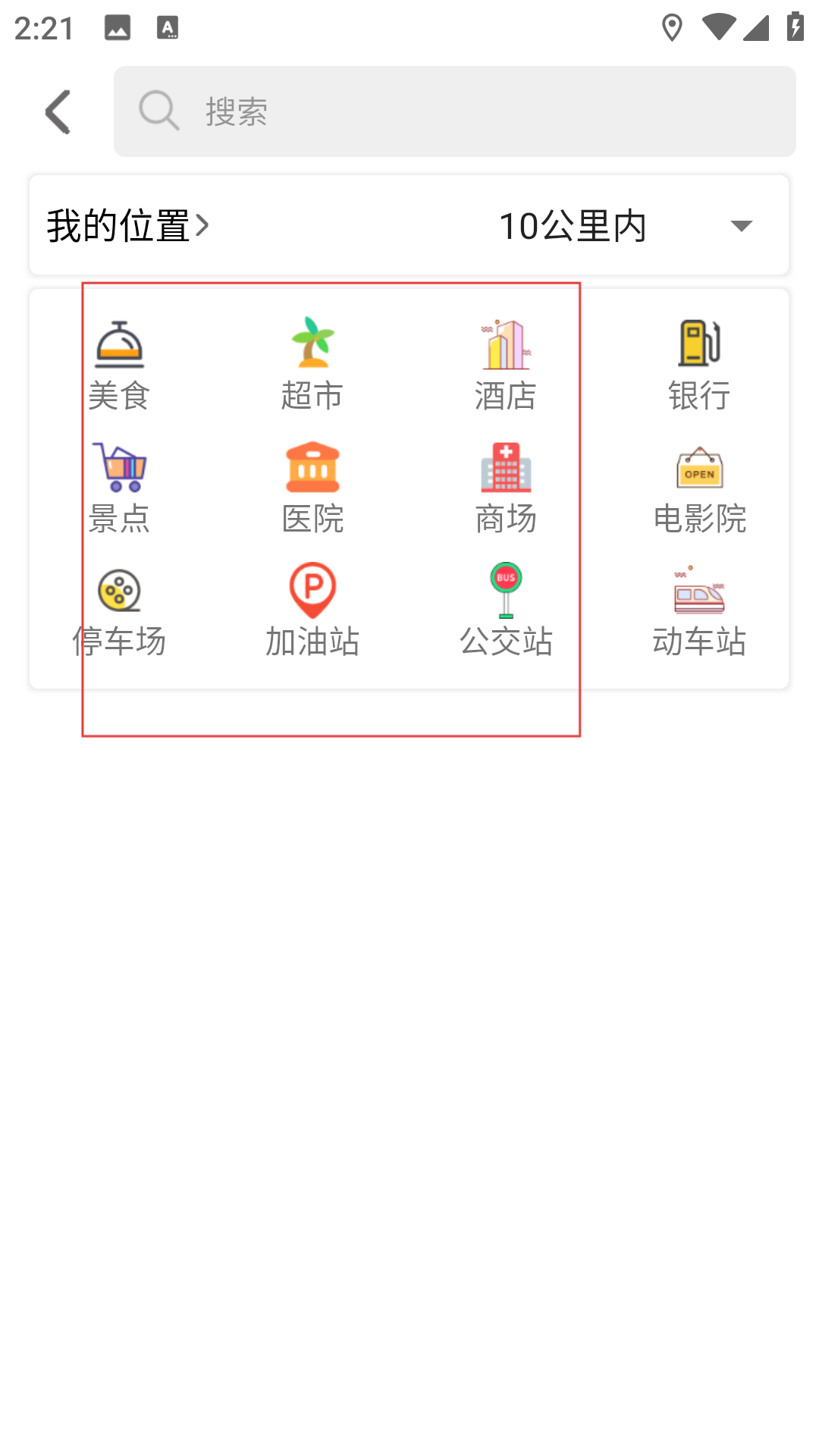Choose the 酒店 category
This screenshot has height=1456, width=819.
506,366
